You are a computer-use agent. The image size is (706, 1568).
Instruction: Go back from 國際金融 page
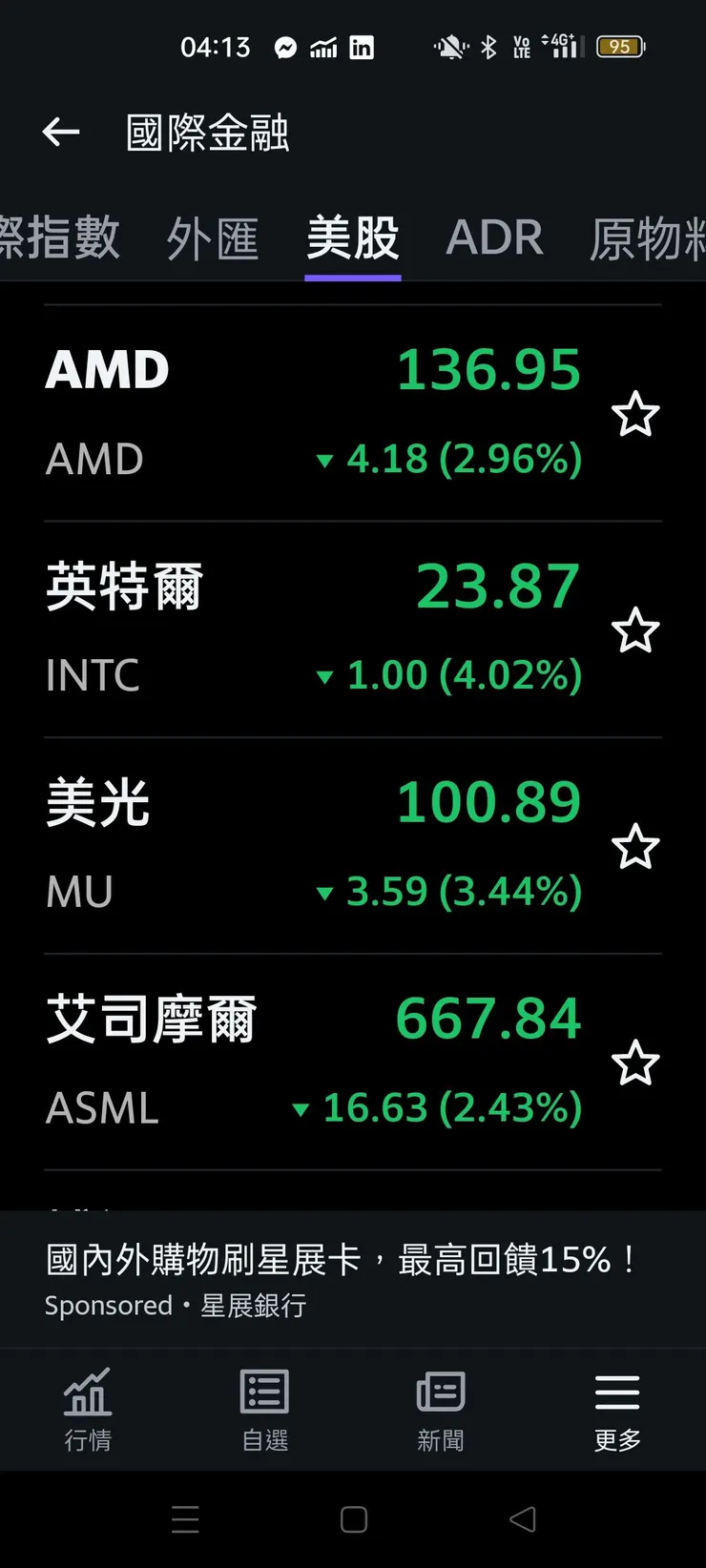[x=61, y=132]
